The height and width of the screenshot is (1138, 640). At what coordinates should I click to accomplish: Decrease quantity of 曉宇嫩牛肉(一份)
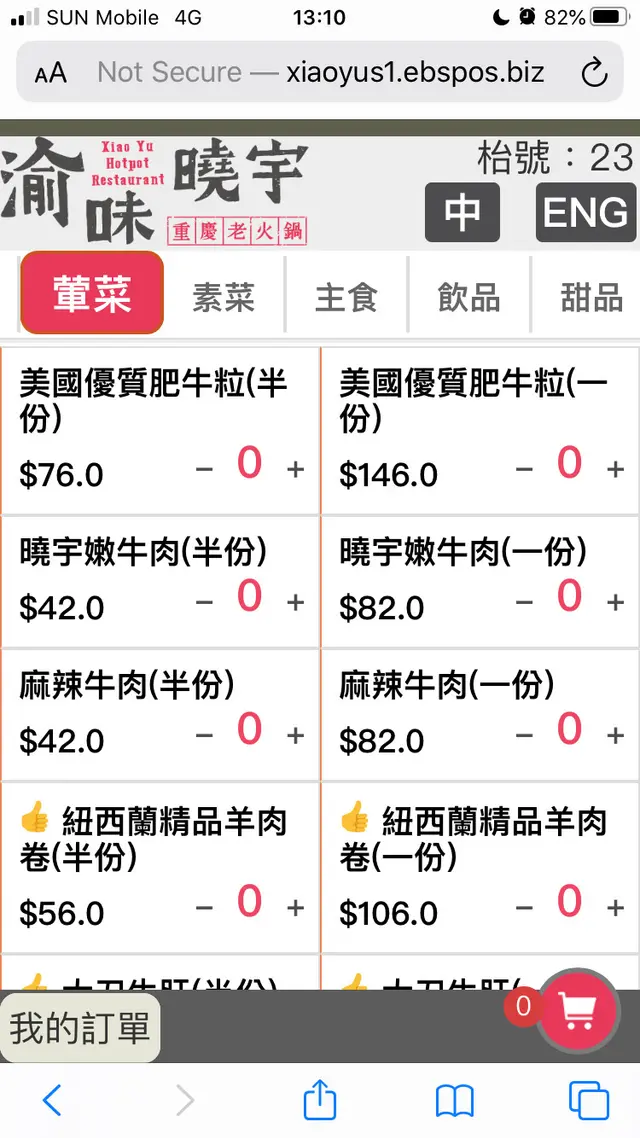pos(524,602)
